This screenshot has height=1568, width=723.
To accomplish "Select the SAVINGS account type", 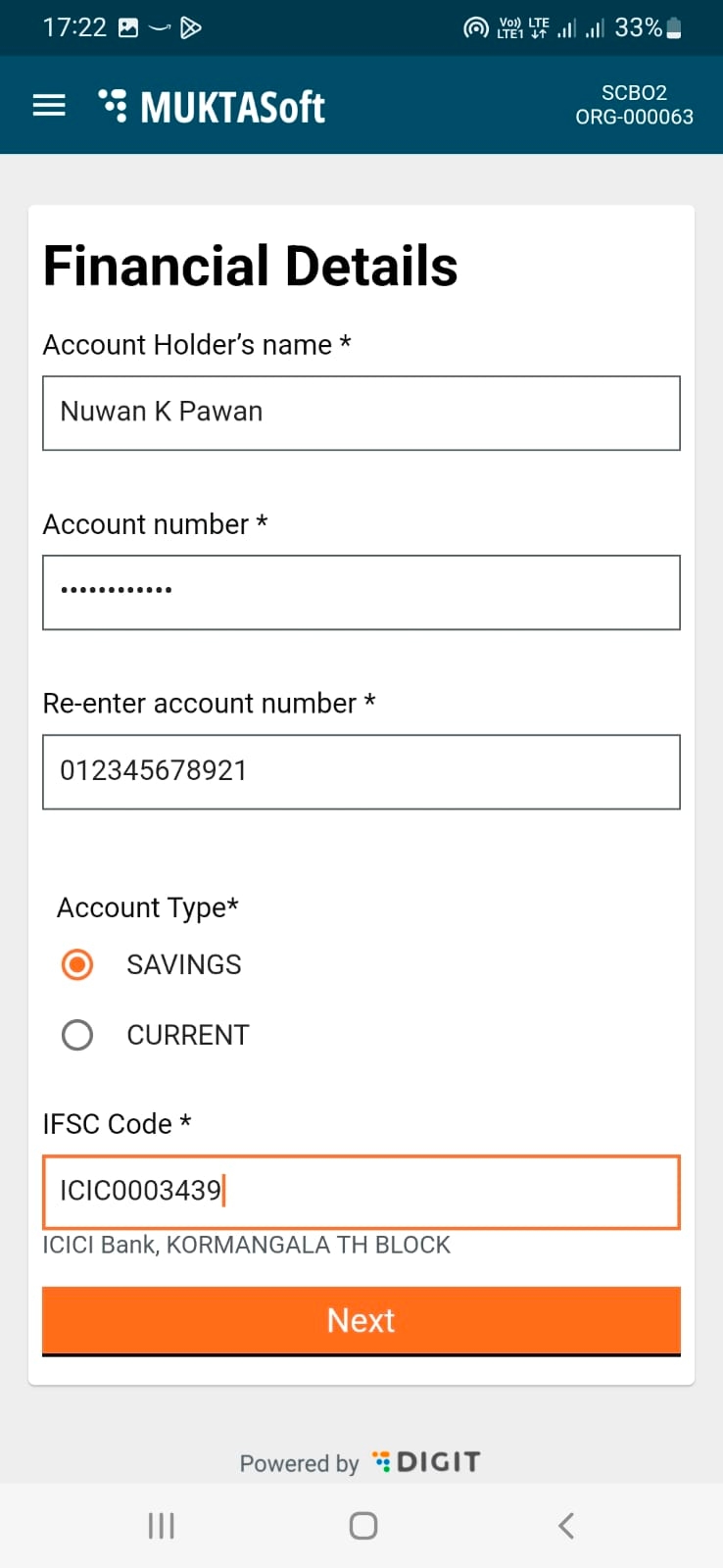I will (77, 964).
